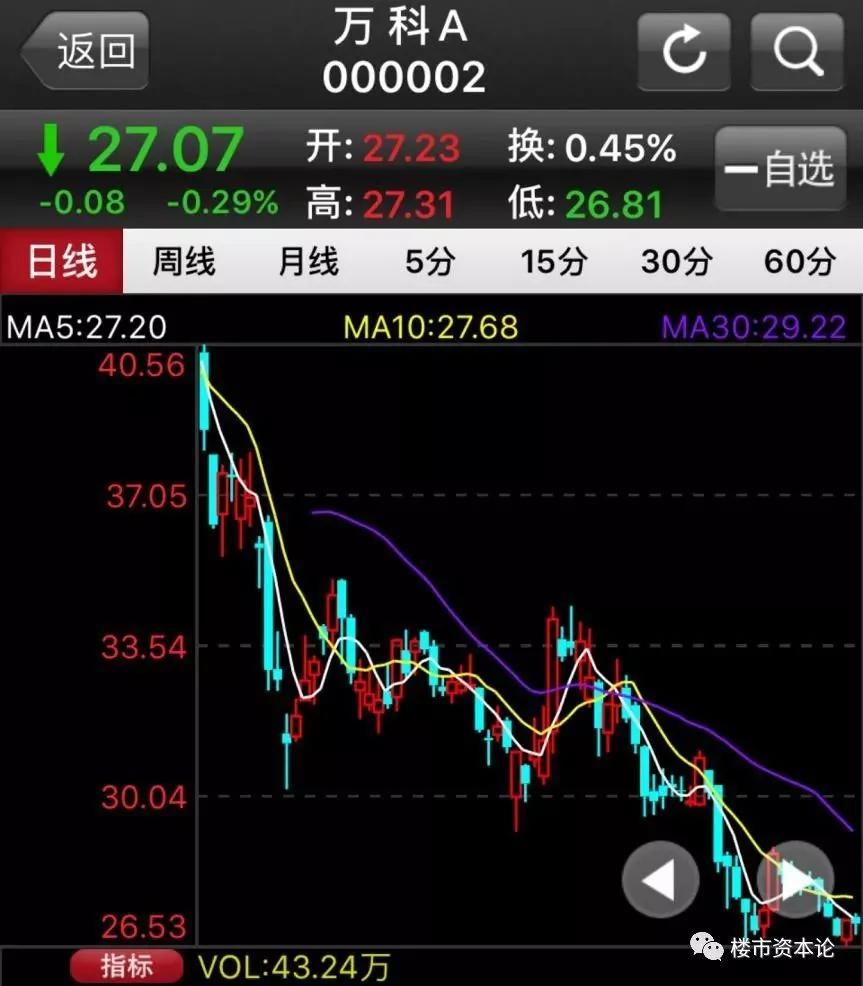Select the 日线 daily chart tab

pyautogui.click(x=62, y=261)
